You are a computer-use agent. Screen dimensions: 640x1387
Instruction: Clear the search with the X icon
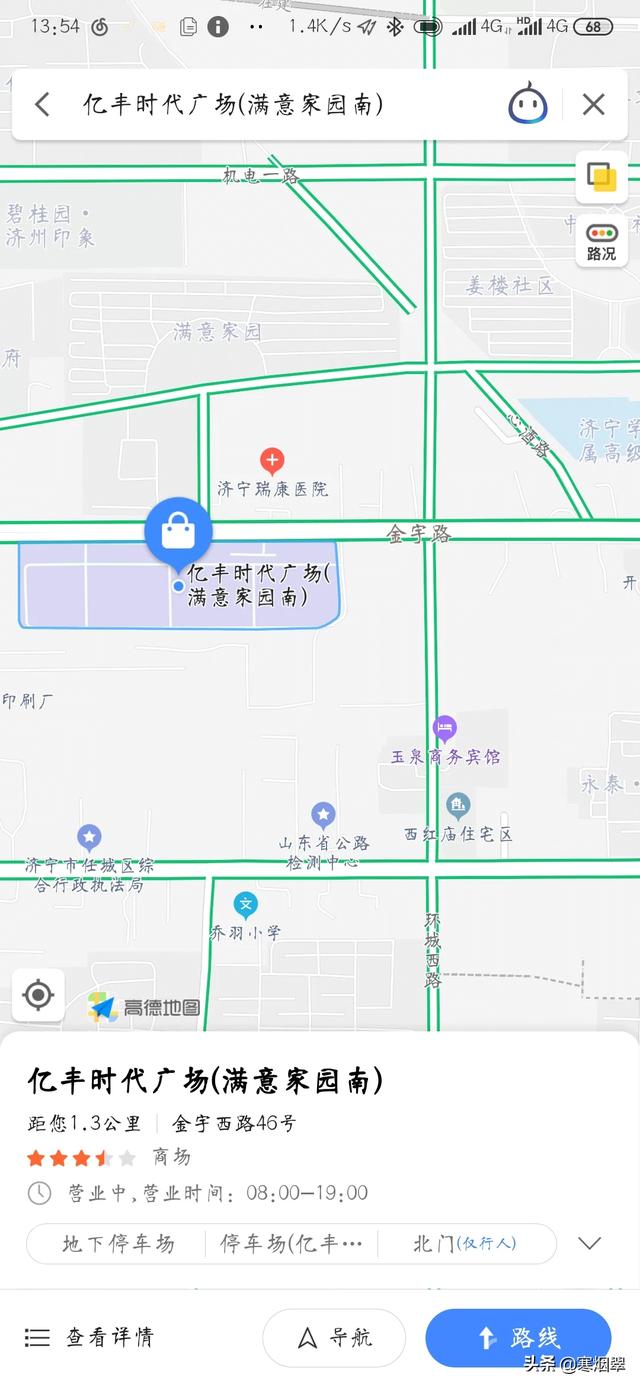tap(594, 104)
